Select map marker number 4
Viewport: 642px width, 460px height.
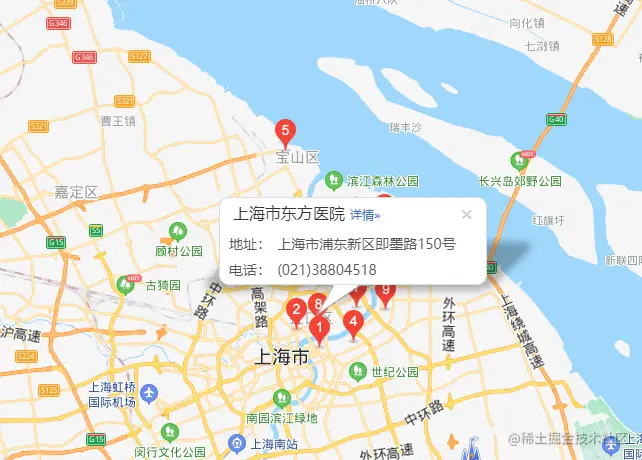pos(353,322)
